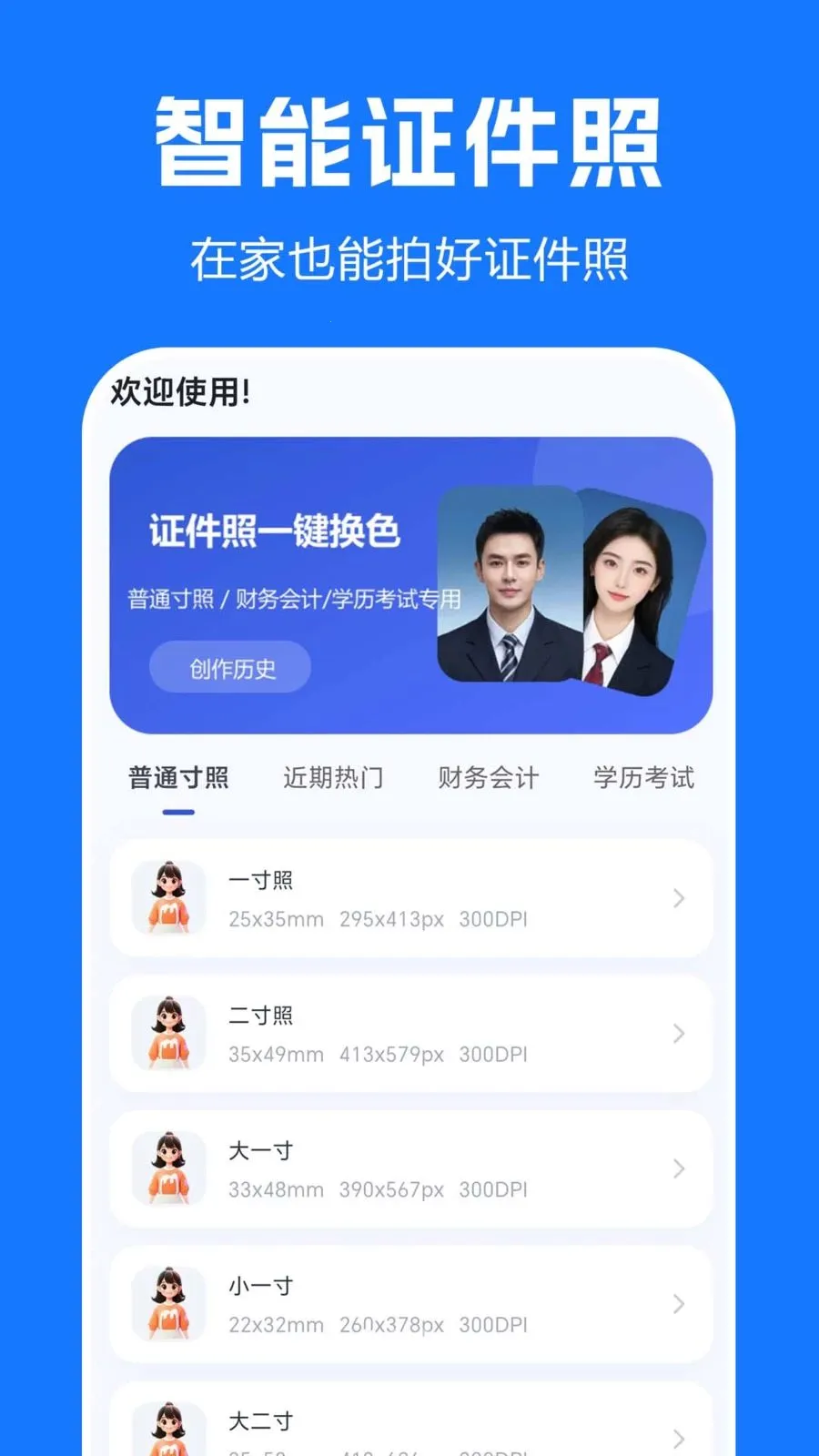The image size is (819, 1456).
Task: Click the 普通寸照 tab underline indicator
Action: point(178,810)
